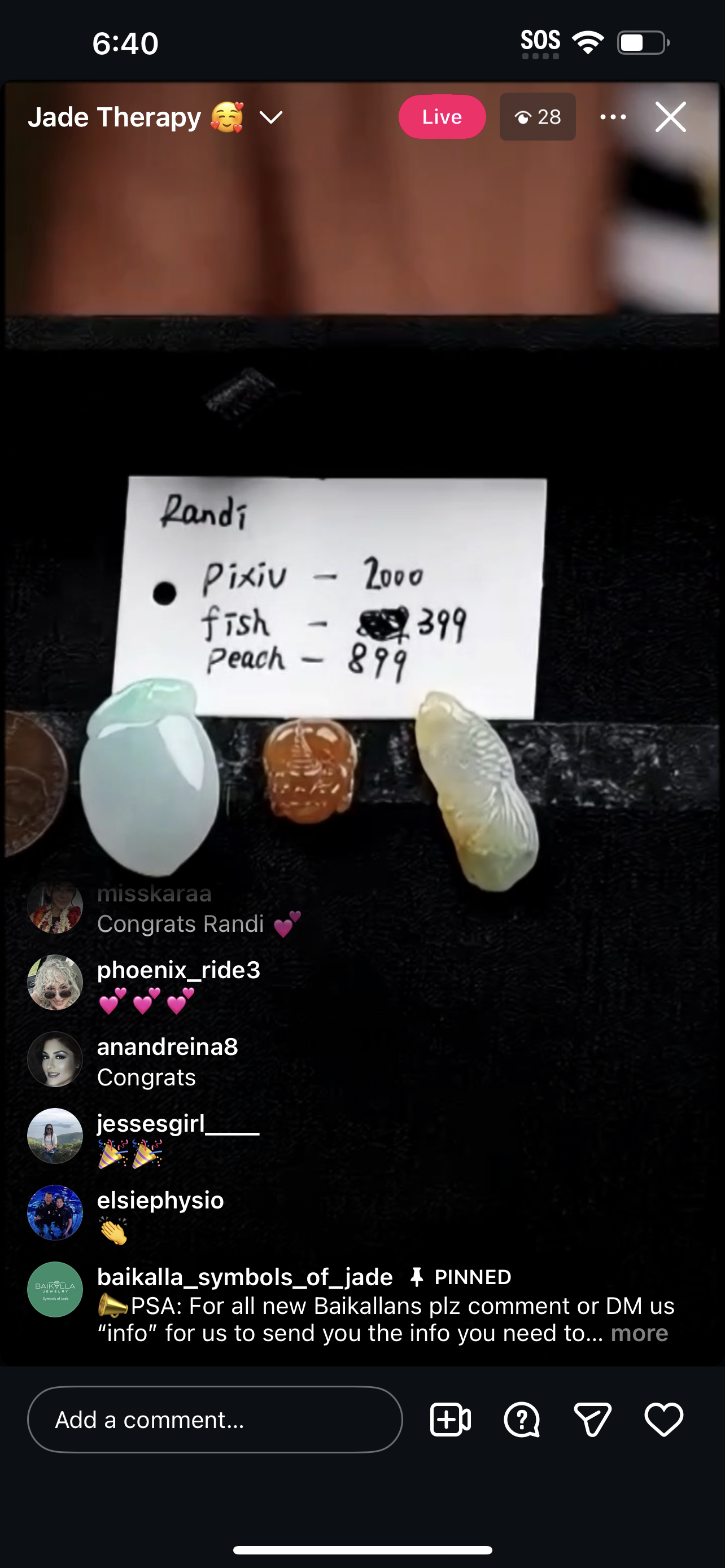Open the viewer count list
Image resolution: width=725 pixels, height=1568 pixels.
[x=537, y=117]
